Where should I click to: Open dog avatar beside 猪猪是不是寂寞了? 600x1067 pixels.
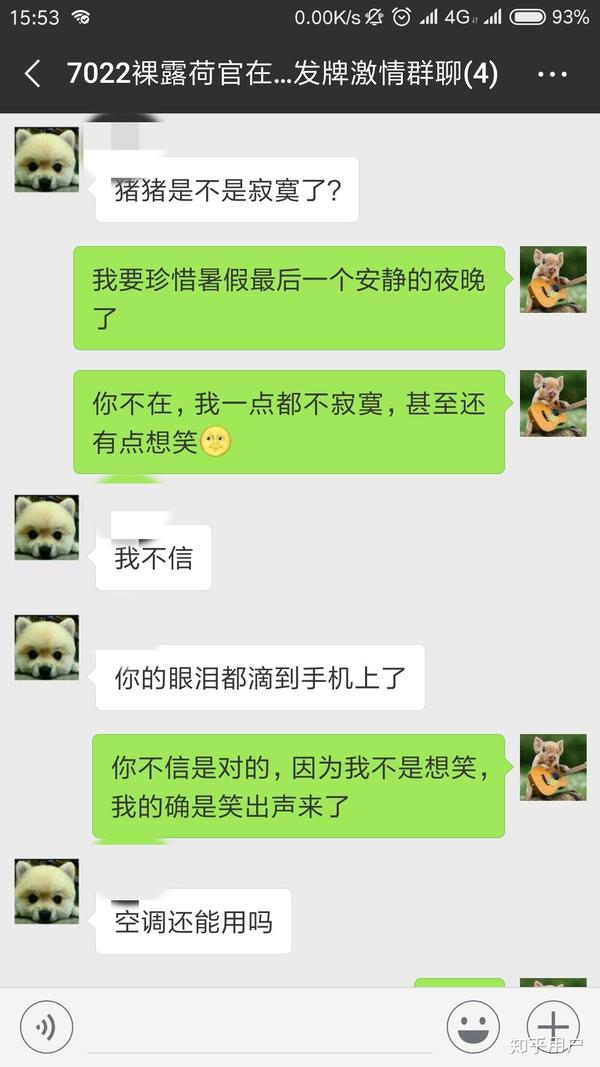tap(46, 160)
